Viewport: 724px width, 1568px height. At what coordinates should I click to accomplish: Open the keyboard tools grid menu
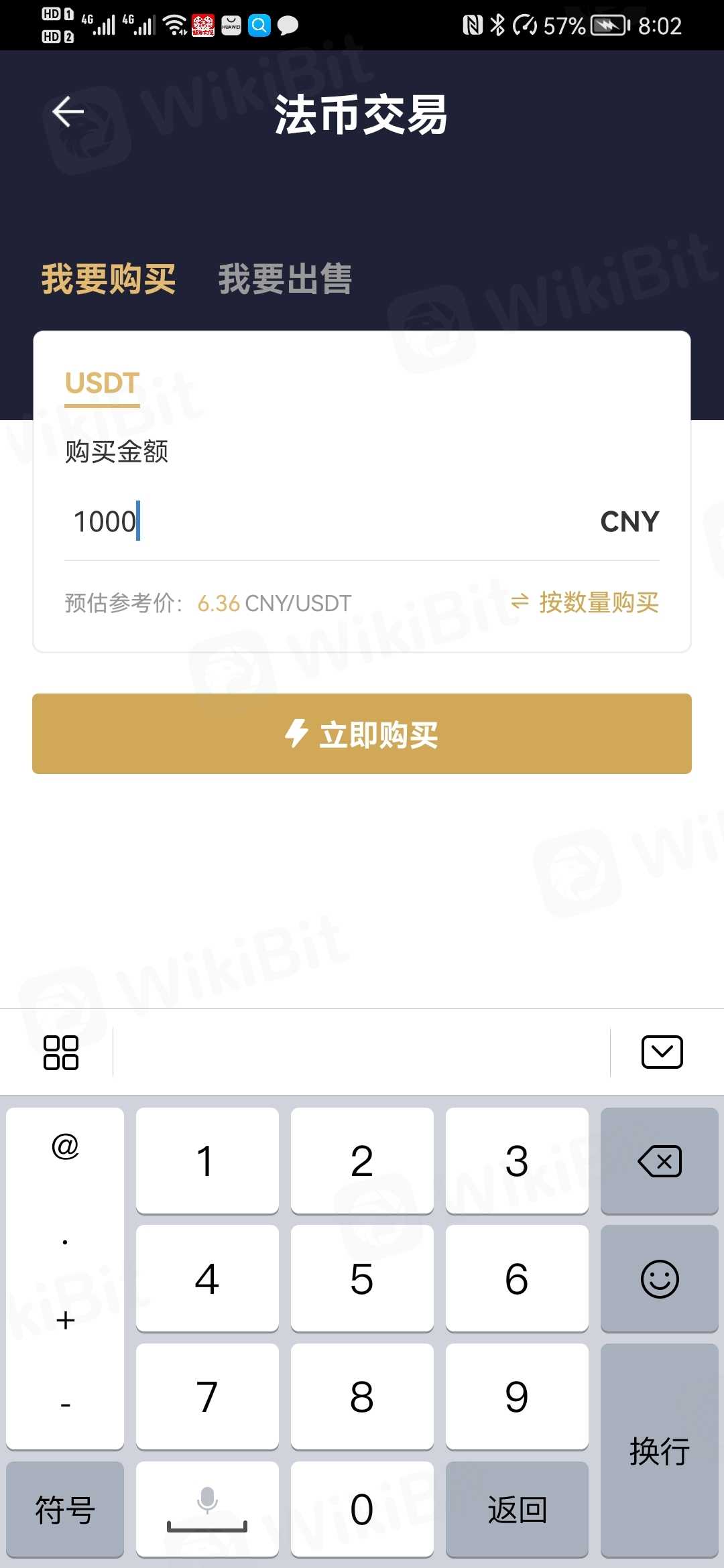pyautogui.click(x=61, y=1052)
